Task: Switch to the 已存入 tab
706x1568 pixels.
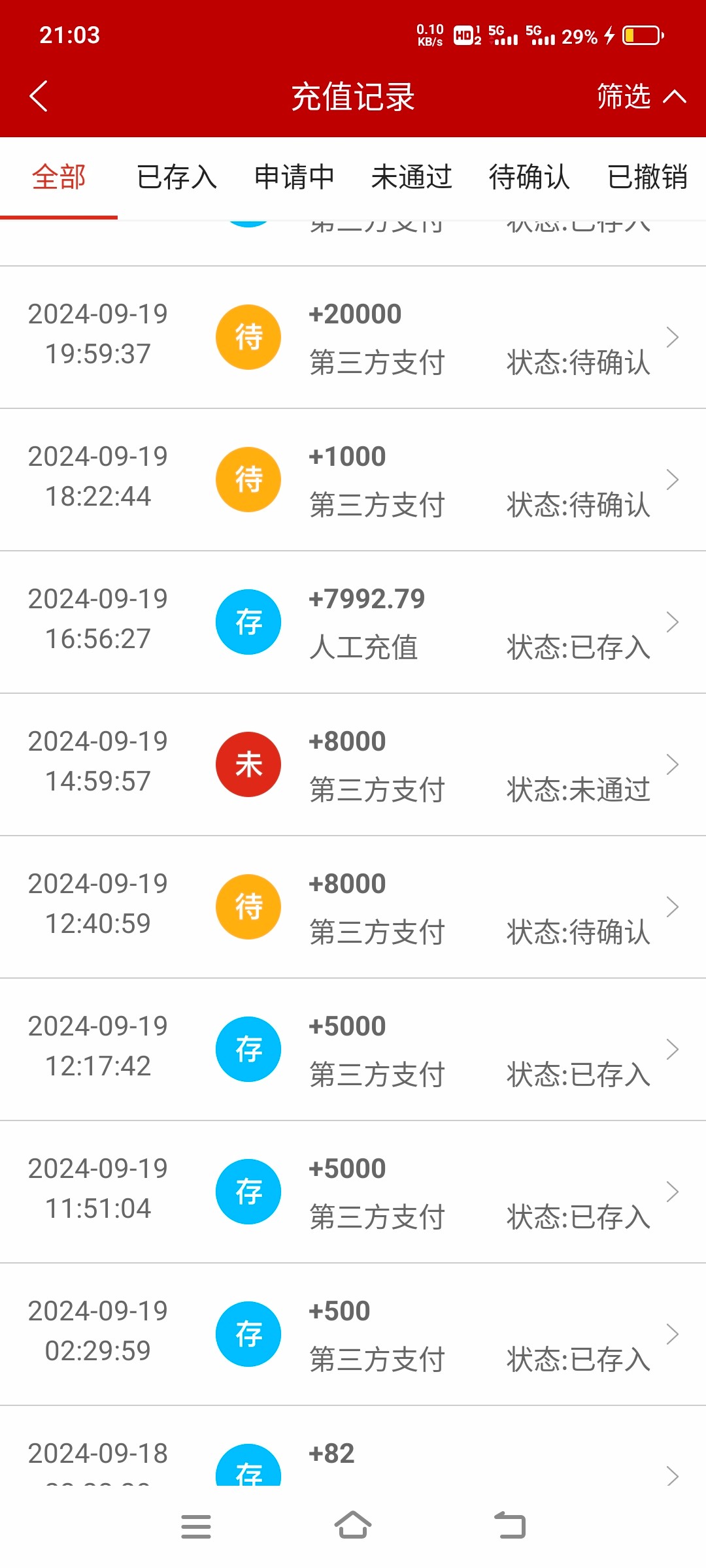Action: pyautogui.click(x=176, y=177)
